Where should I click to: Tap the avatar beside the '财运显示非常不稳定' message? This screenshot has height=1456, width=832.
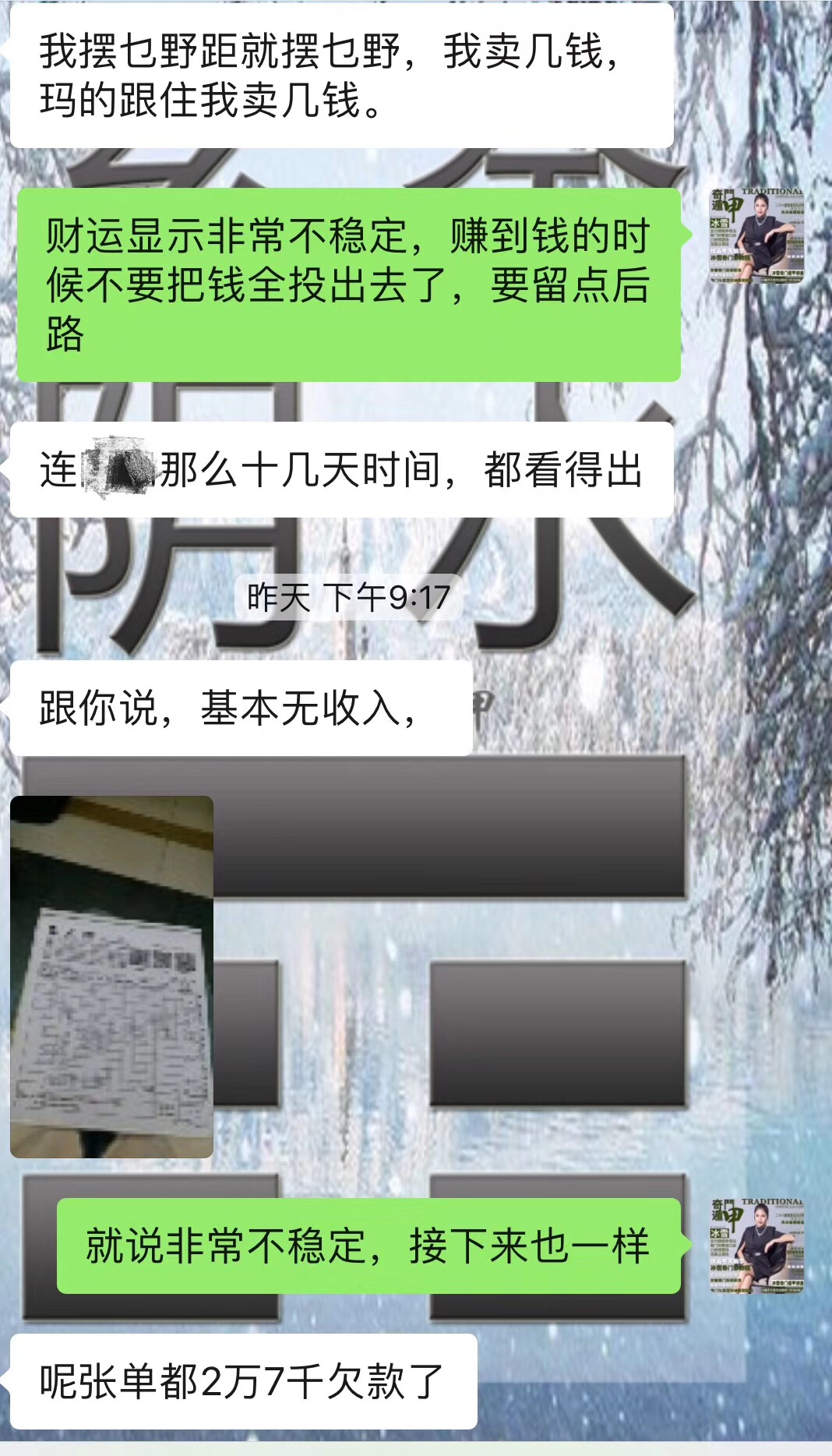[x=756, y=235]
